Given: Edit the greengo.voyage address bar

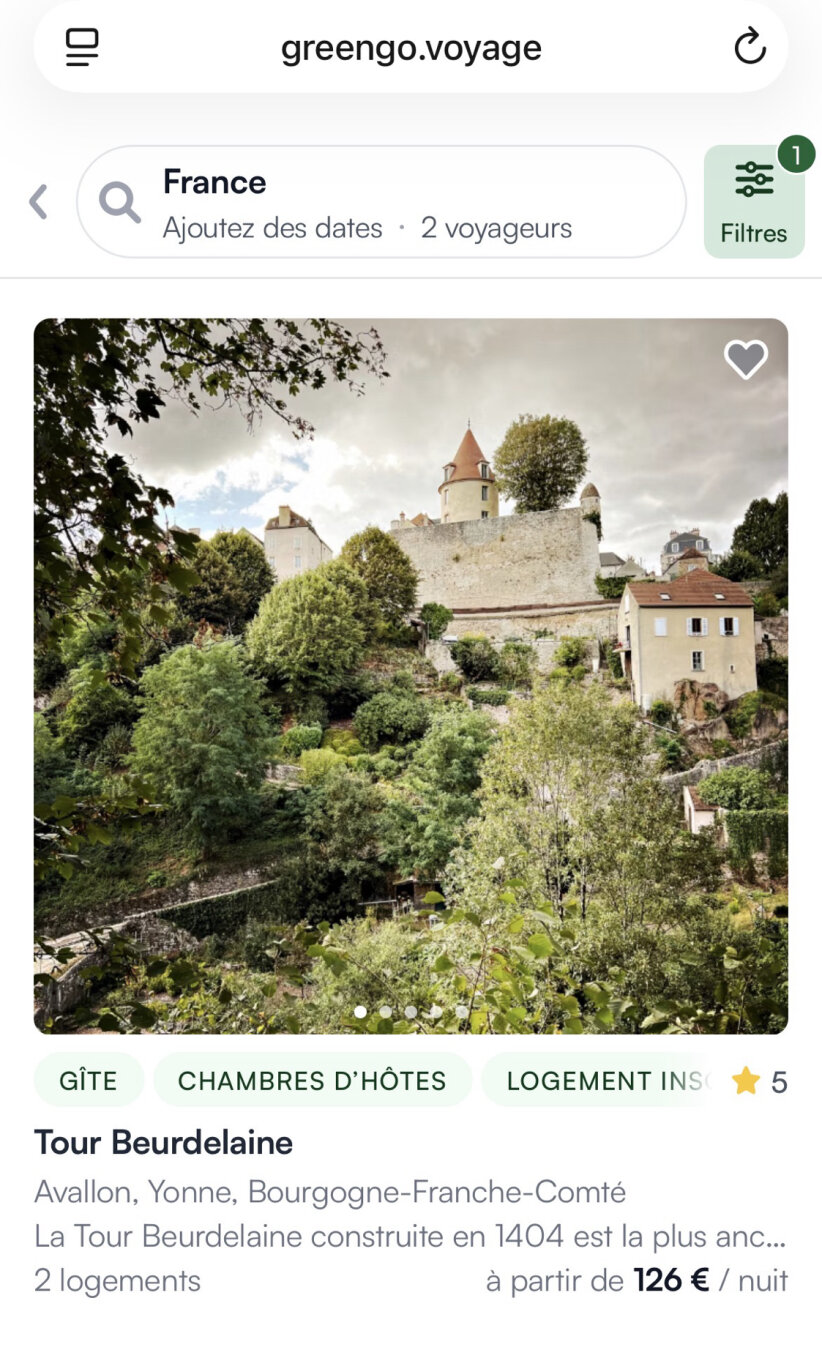Looking at the screenshot, I should click(x=411, y=48).
